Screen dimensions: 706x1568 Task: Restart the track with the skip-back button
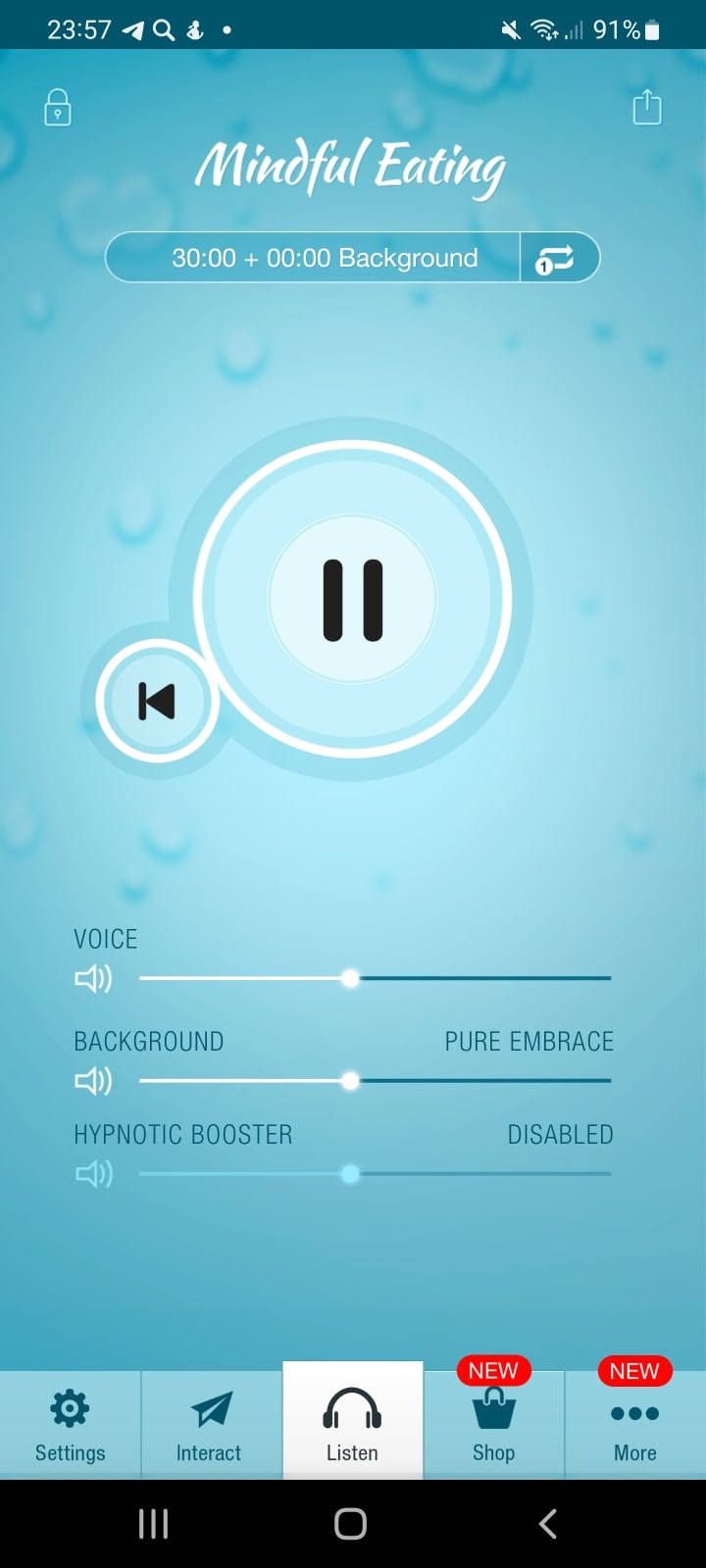(x=156, y=700)
